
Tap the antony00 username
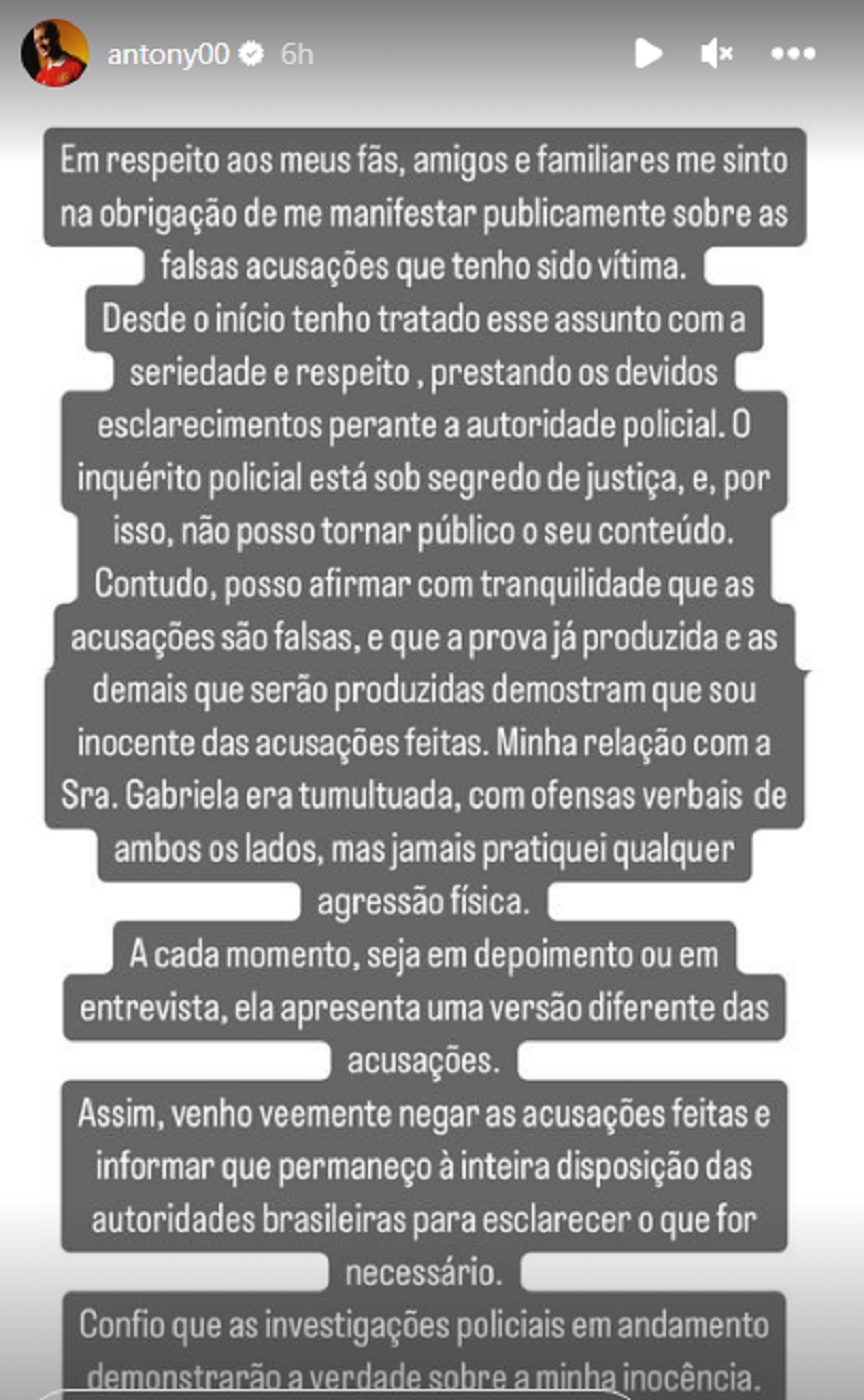[x=168, y=54]
